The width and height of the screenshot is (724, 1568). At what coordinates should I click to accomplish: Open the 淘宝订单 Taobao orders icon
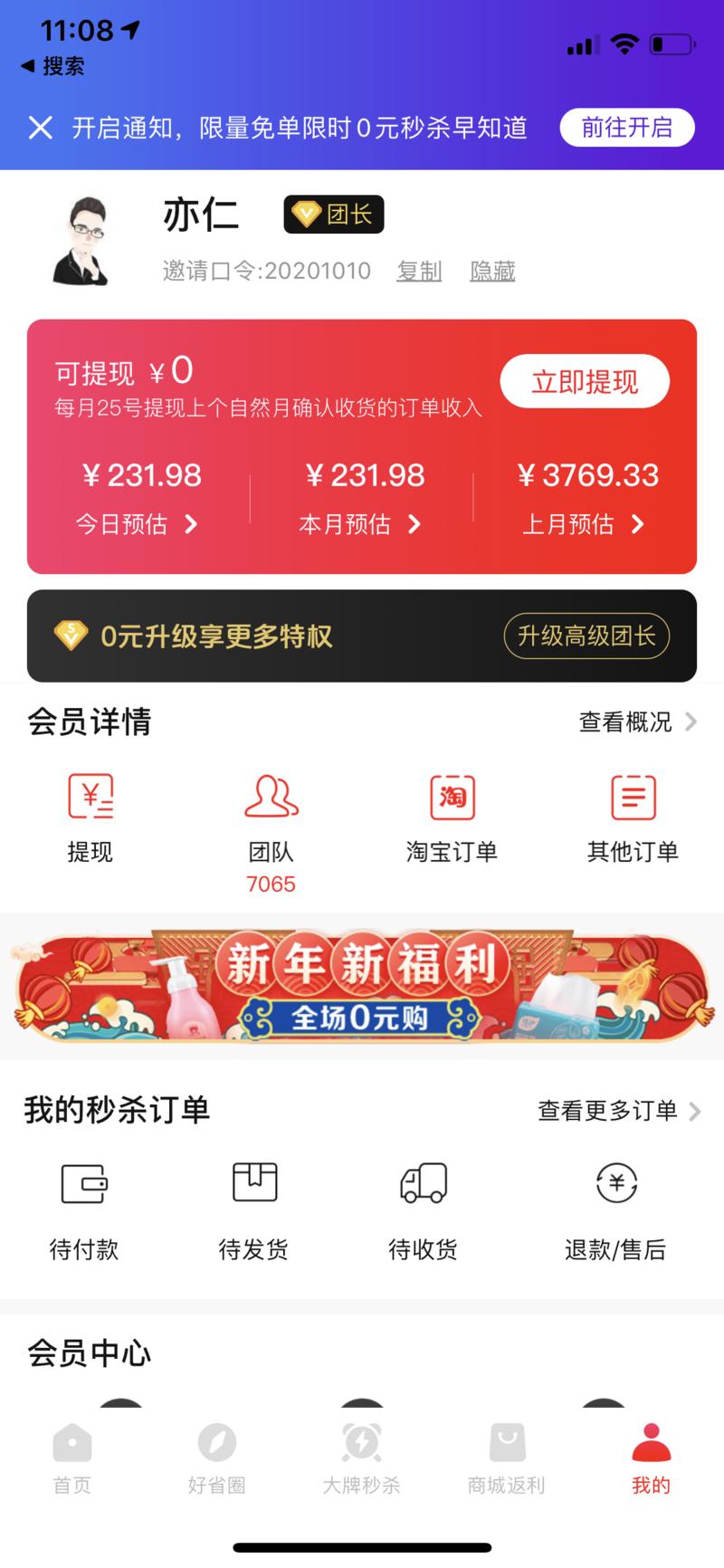[451, 815]
